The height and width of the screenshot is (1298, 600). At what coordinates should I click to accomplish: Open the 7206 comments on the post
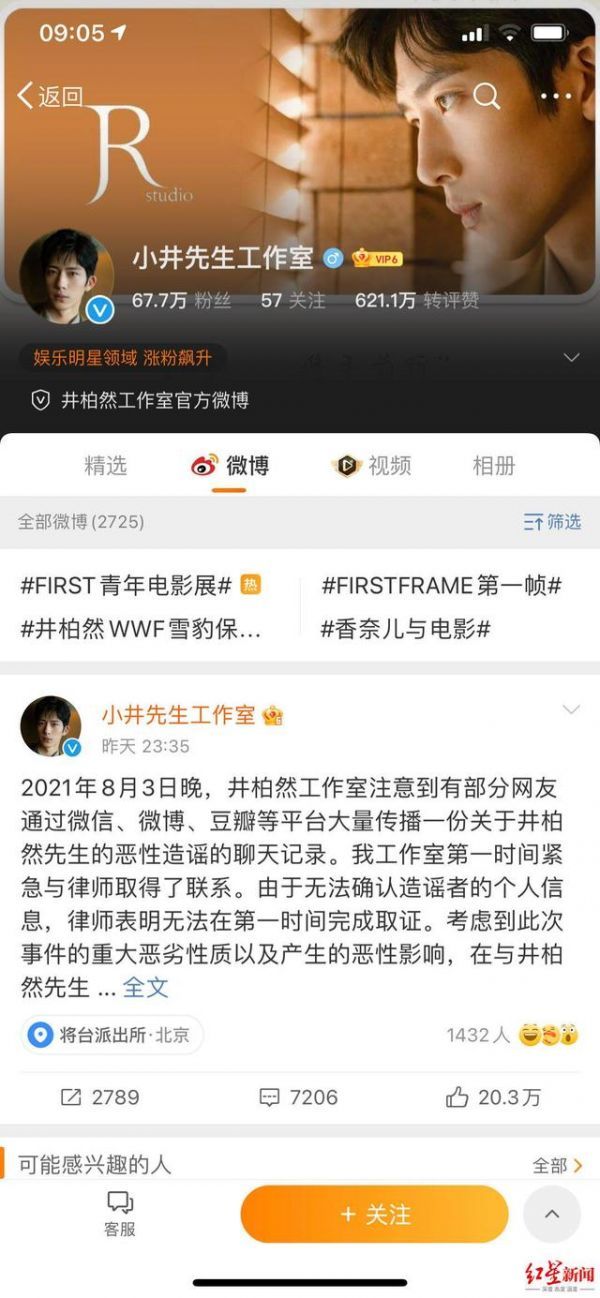coord(298,1096)
